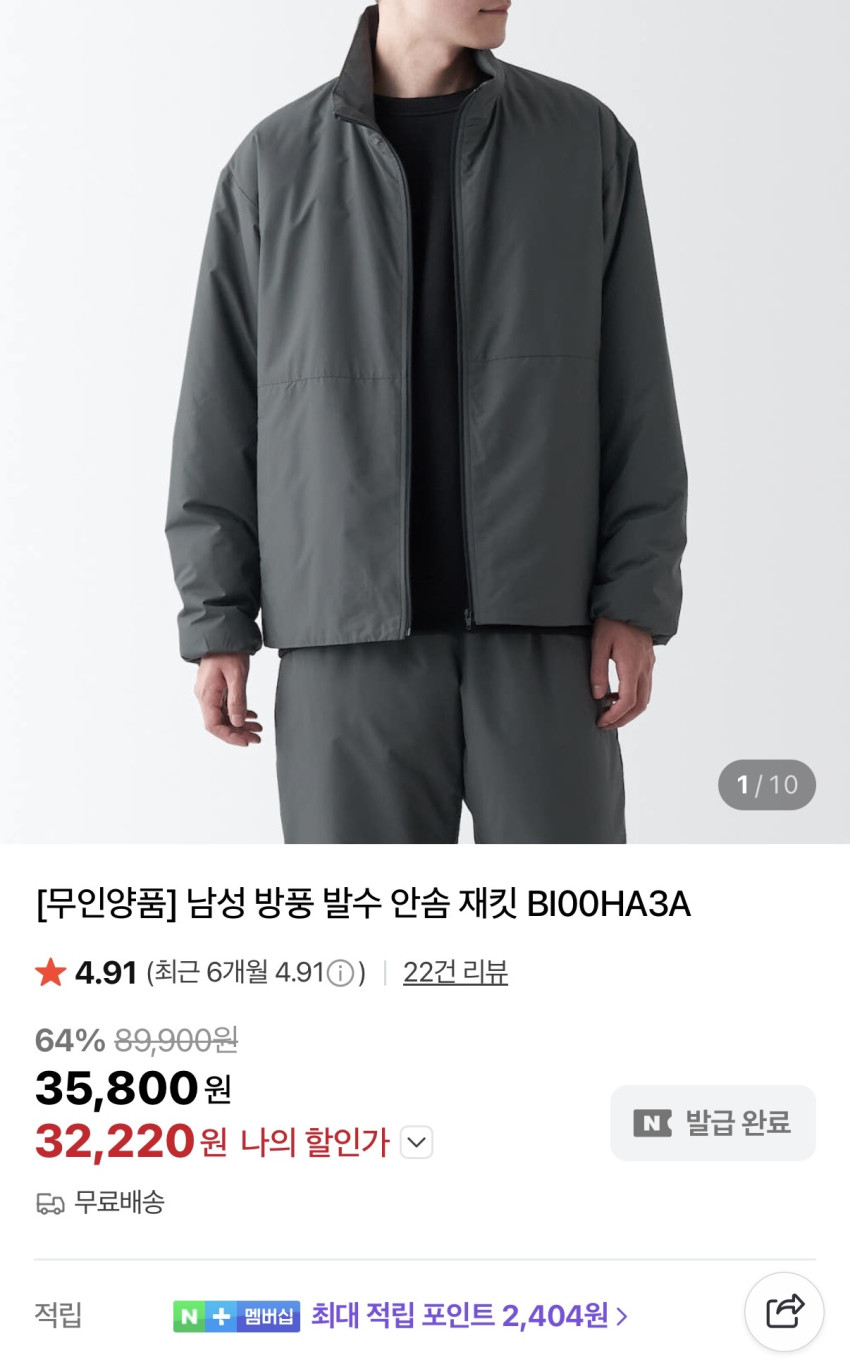Image resolution: width=850 pixels, height=1362 pixels.
Task: Open the 22건 리뷰 reviews link
Action: pyautogui.click(x=455, y=972)
